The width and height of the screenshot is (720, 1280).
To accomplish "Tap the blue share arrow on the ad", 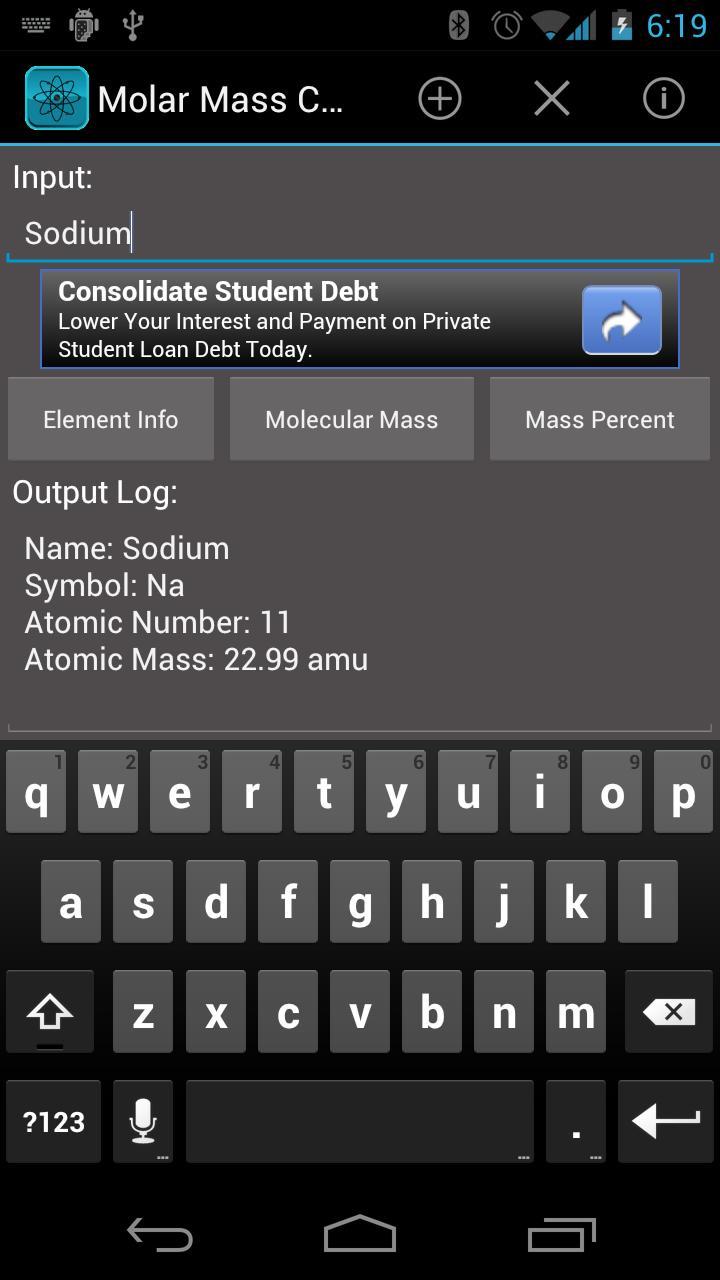I will click(x=621, y=320).
